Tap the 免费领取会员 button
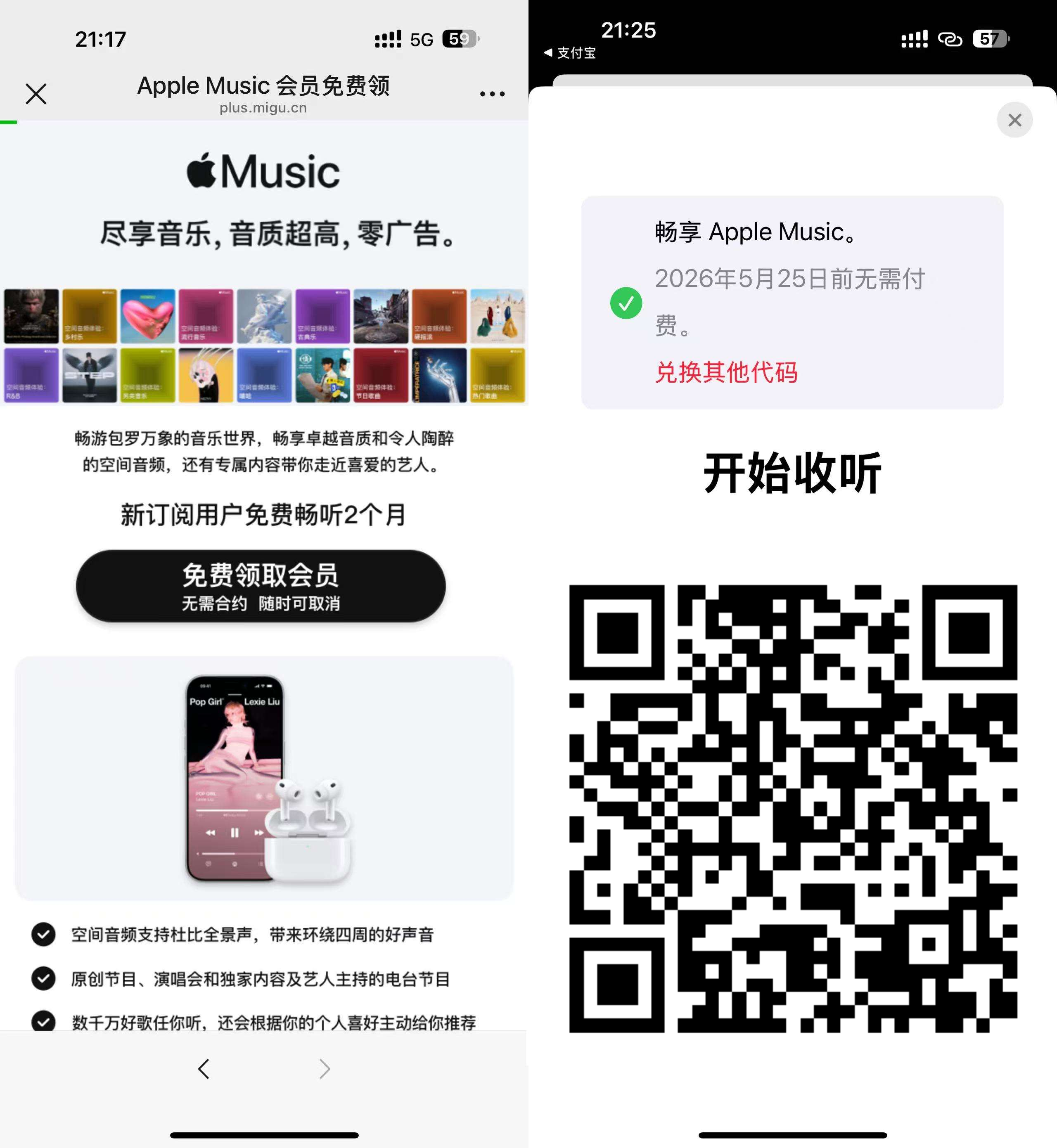Viewport: 1057px width, 1148px height. click(261, 586)
